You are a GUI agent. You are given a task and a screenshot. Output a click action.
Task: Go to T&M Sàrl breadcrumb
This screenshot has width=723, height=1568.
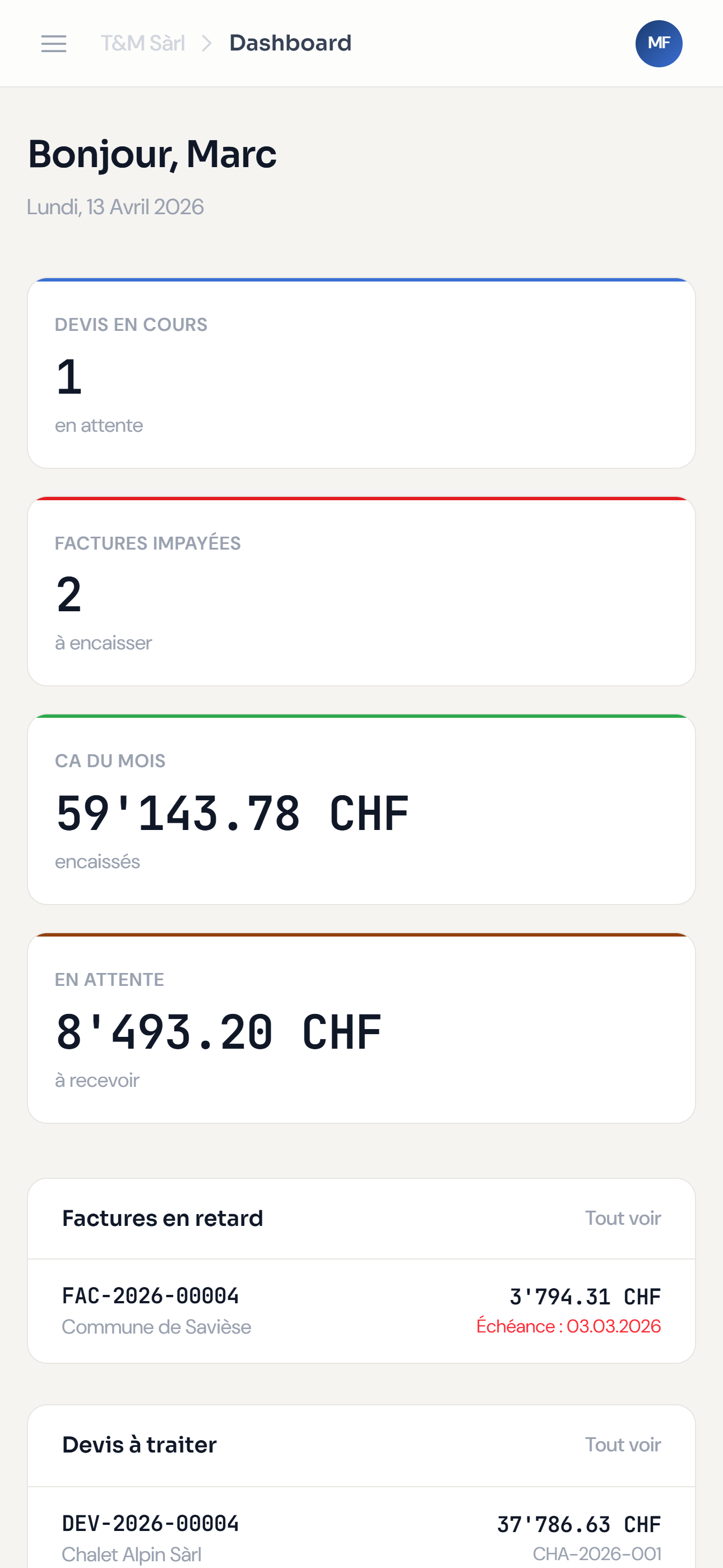pos(143,43)
